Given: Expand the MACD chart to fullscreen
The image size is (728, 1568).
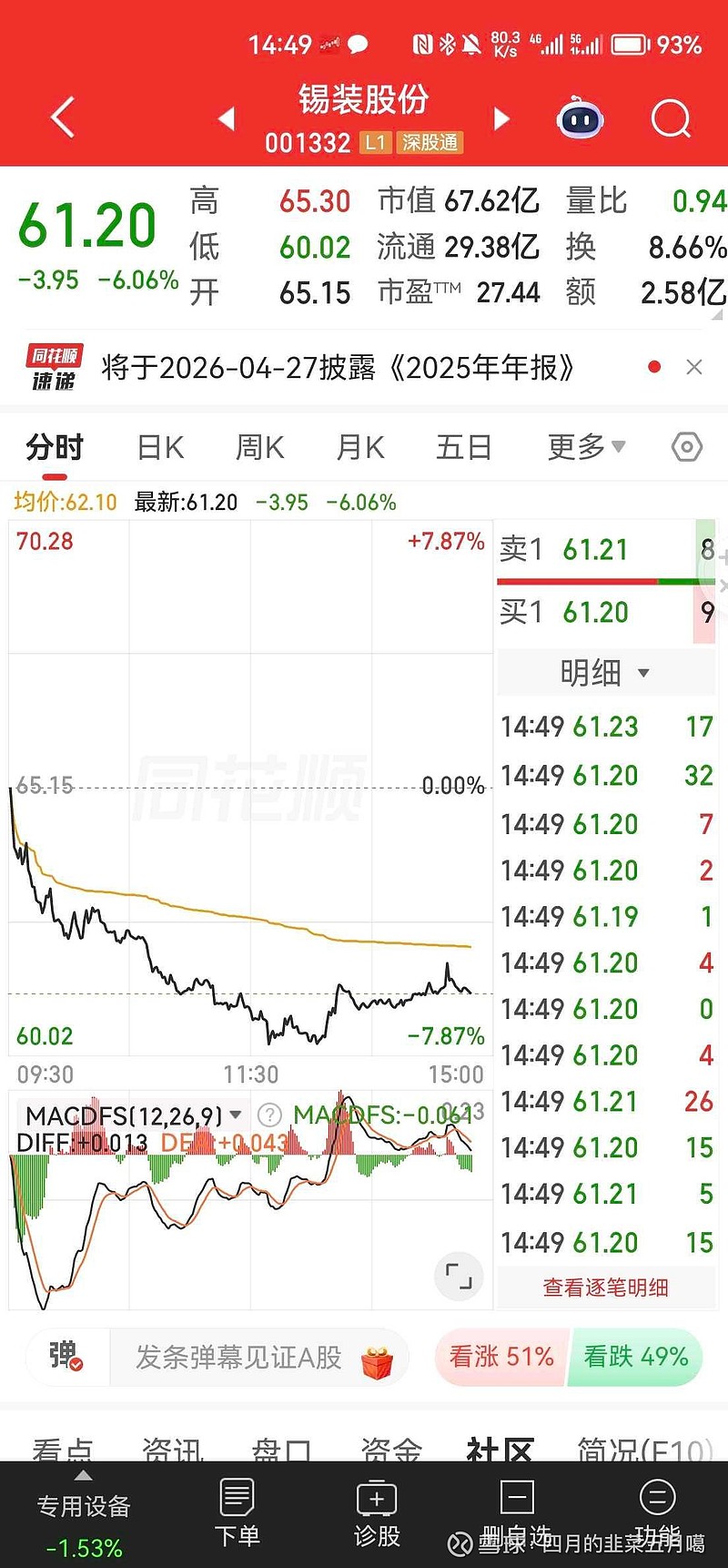Looking at the screenshot, I should click(459, 1277).
